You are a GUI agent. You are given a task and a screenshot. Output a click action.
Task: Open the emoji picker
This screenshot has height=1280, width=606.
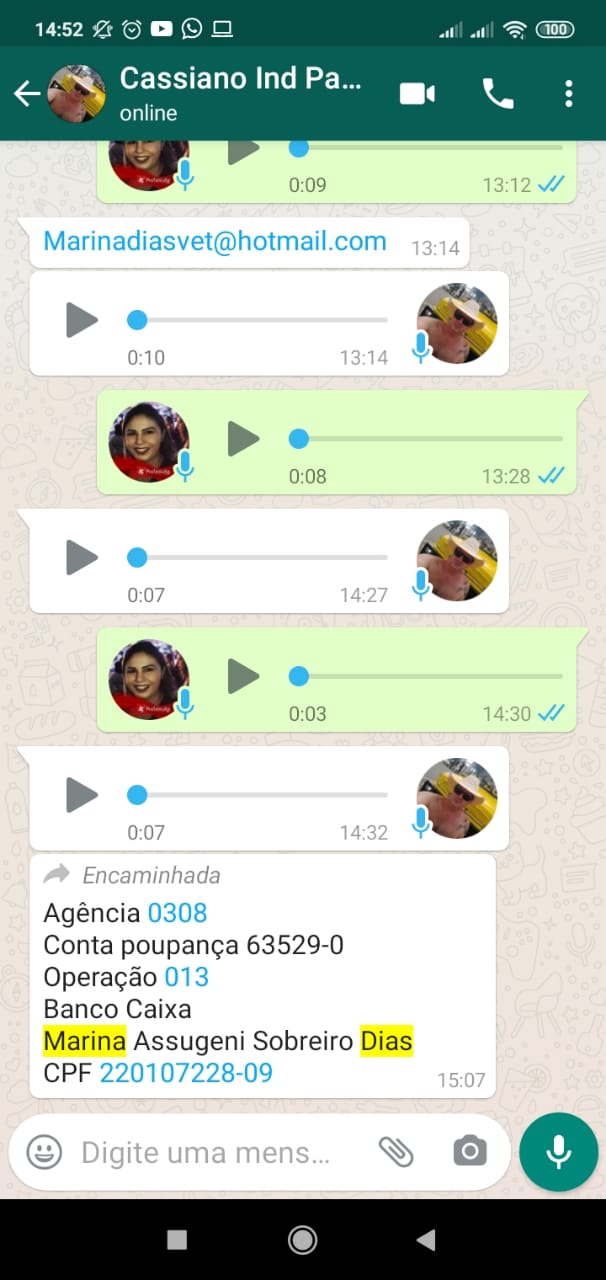(x=44, y=1152)
